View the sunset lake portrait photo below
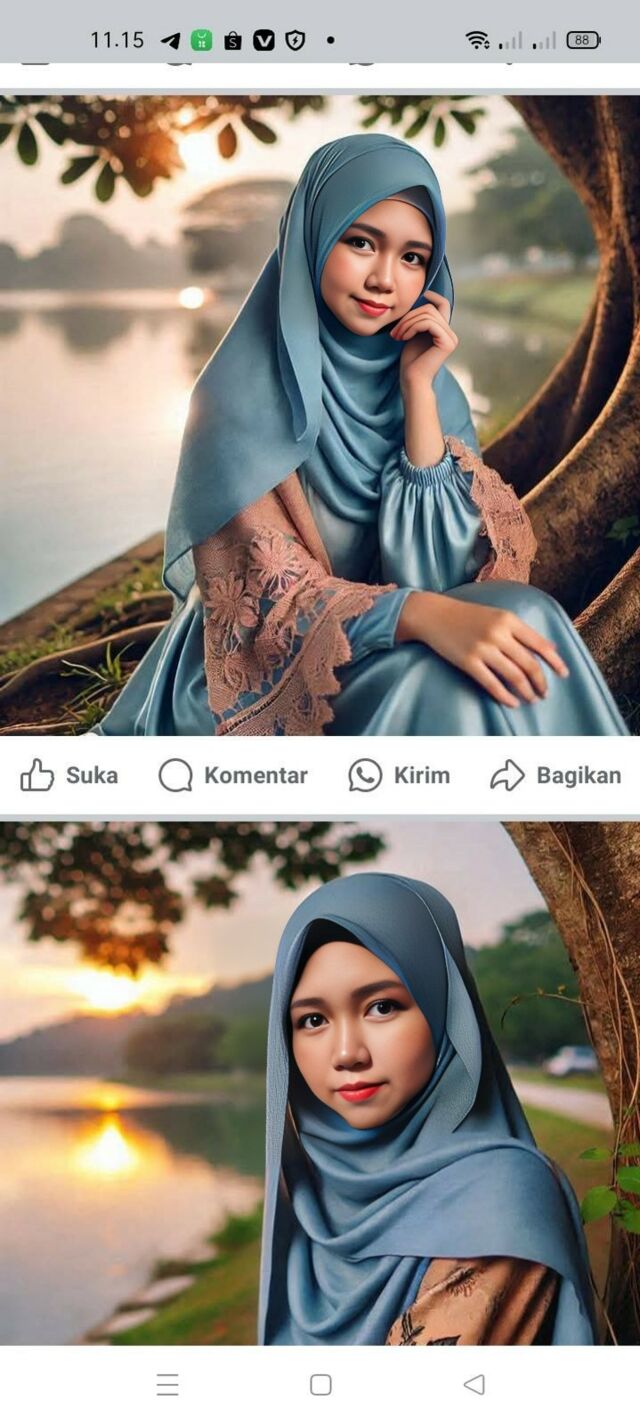 click(x=320, y=1083)
